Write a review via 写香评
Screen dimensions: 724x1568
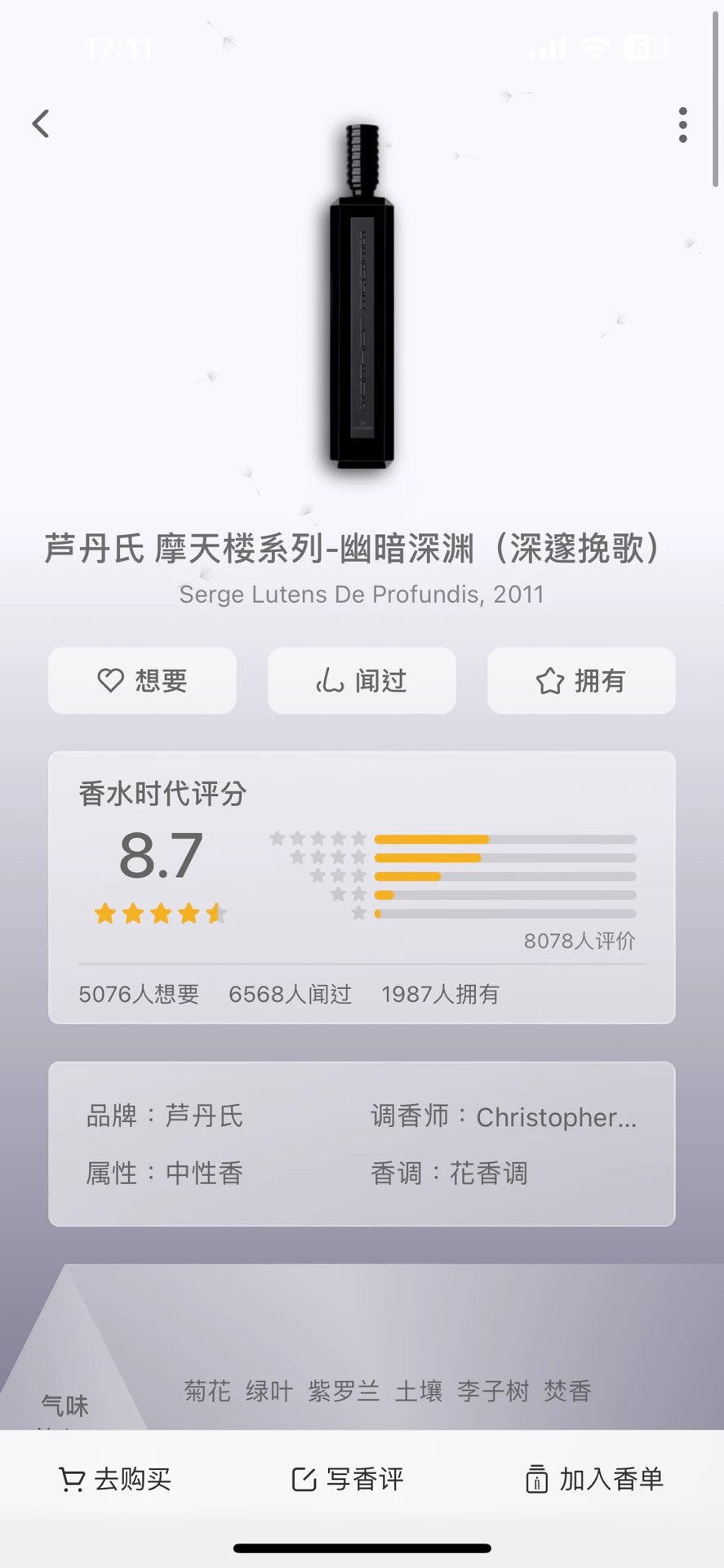pos(348,1479)
